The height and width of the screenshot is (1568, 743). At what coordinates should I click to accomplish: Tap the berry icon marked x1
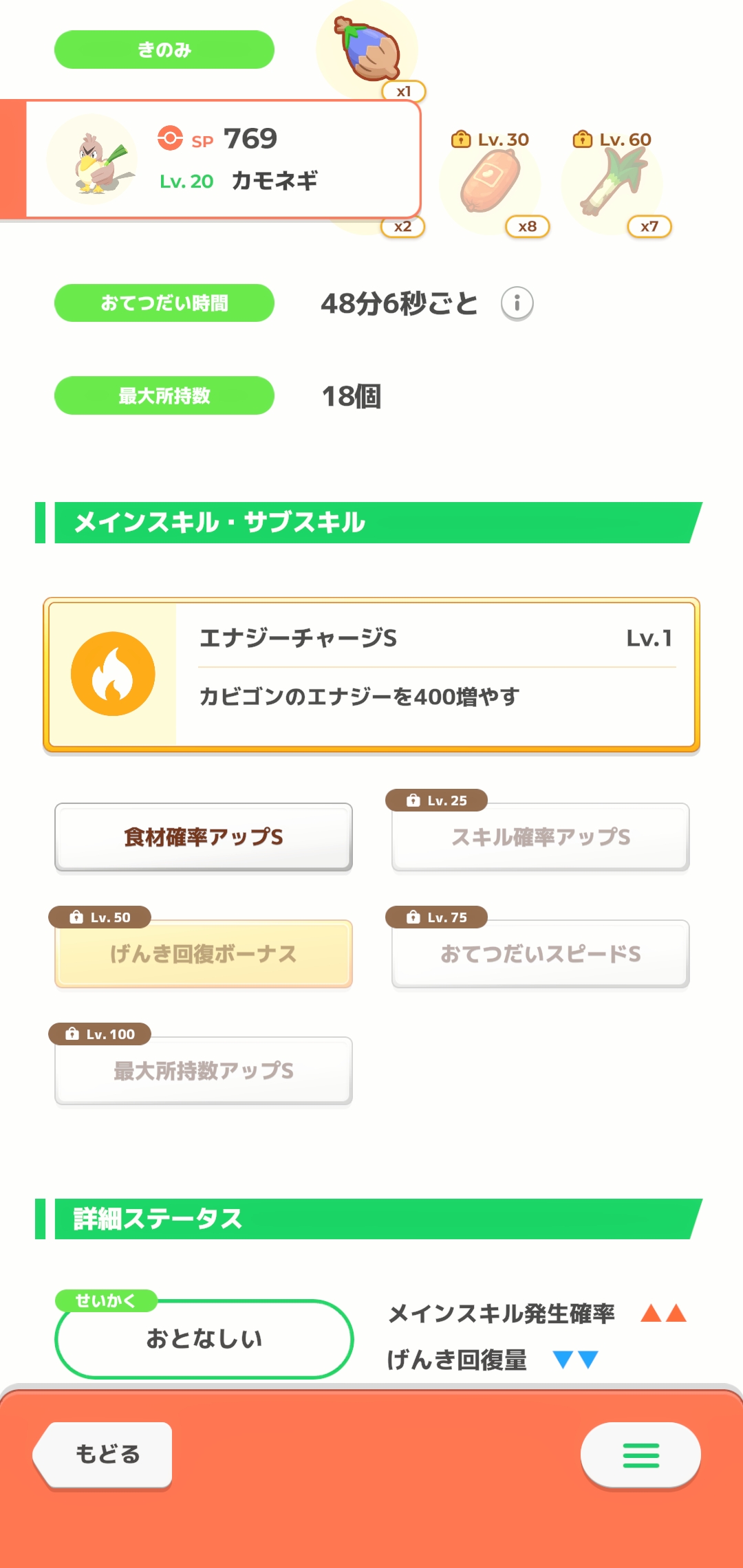[x=368, y=50]
